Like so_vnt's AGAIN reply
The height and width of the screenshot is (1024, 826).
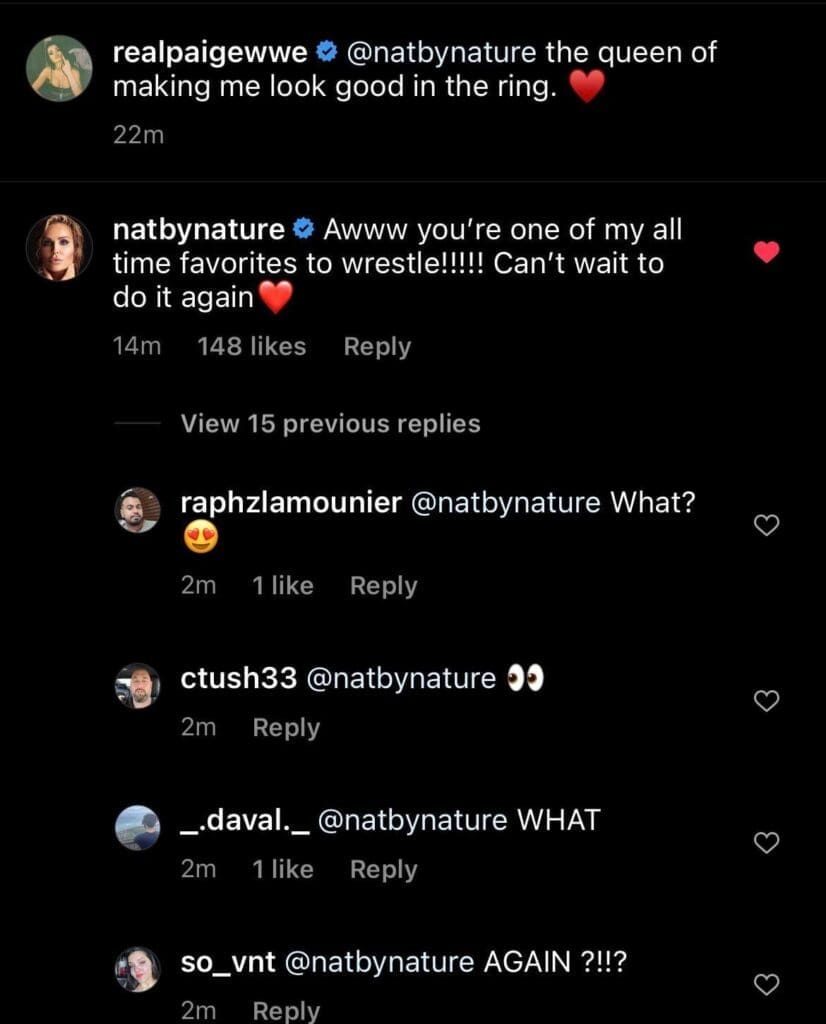(766, 985)
